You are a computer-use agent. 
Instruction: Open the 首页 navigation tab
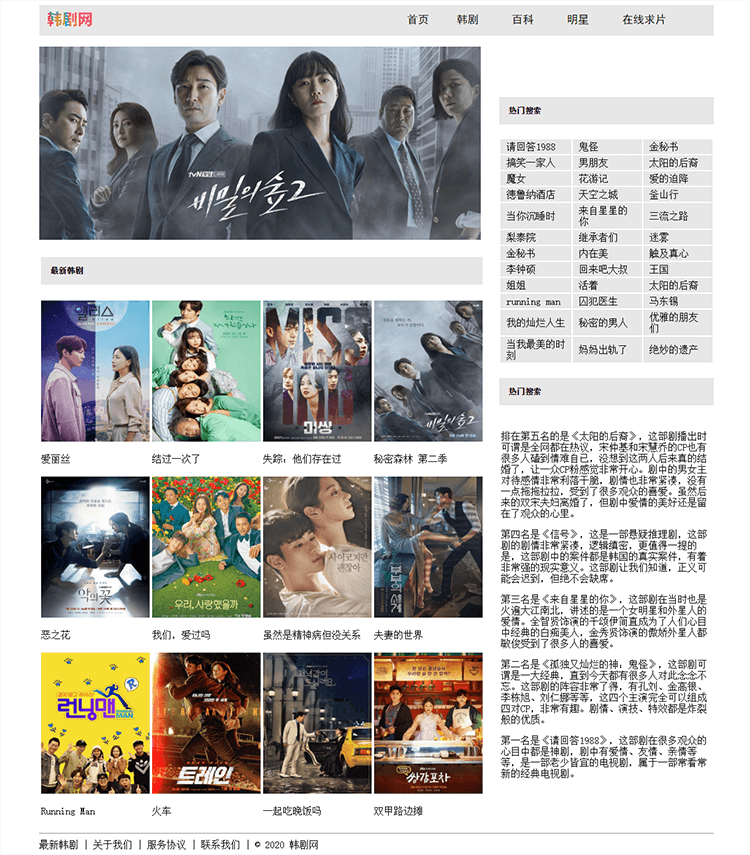[418, 20]
